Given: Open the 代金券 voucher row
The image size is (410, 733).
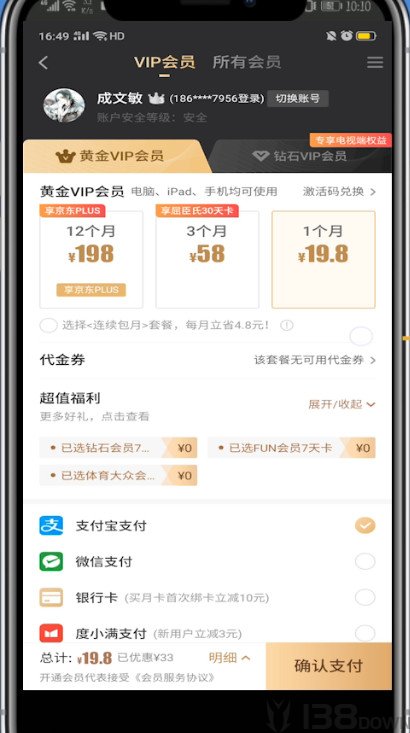Looking at the screenshot, I should [208, 360].
